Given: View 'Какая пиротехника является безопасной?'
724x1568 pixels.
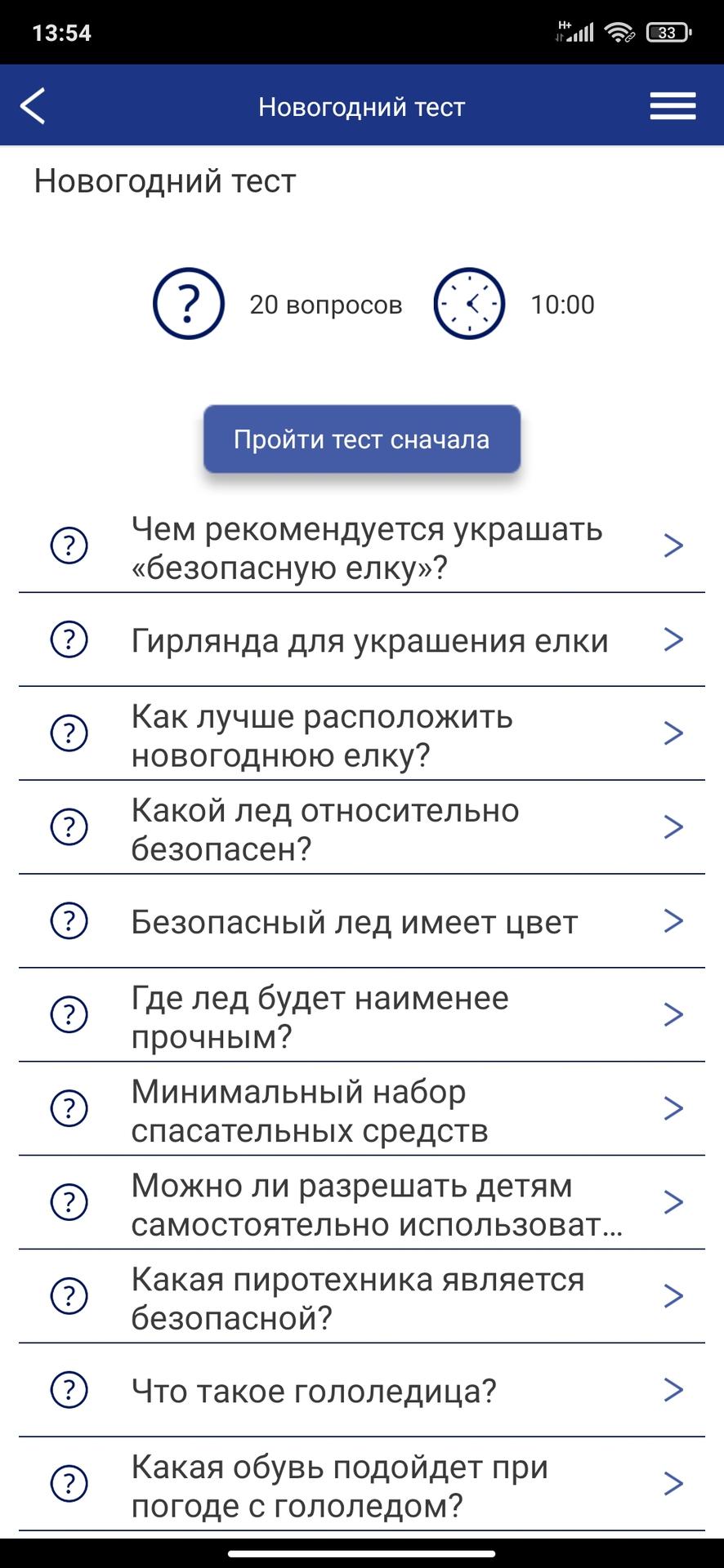Looking at the screenshot, I should pos(361,1298).
